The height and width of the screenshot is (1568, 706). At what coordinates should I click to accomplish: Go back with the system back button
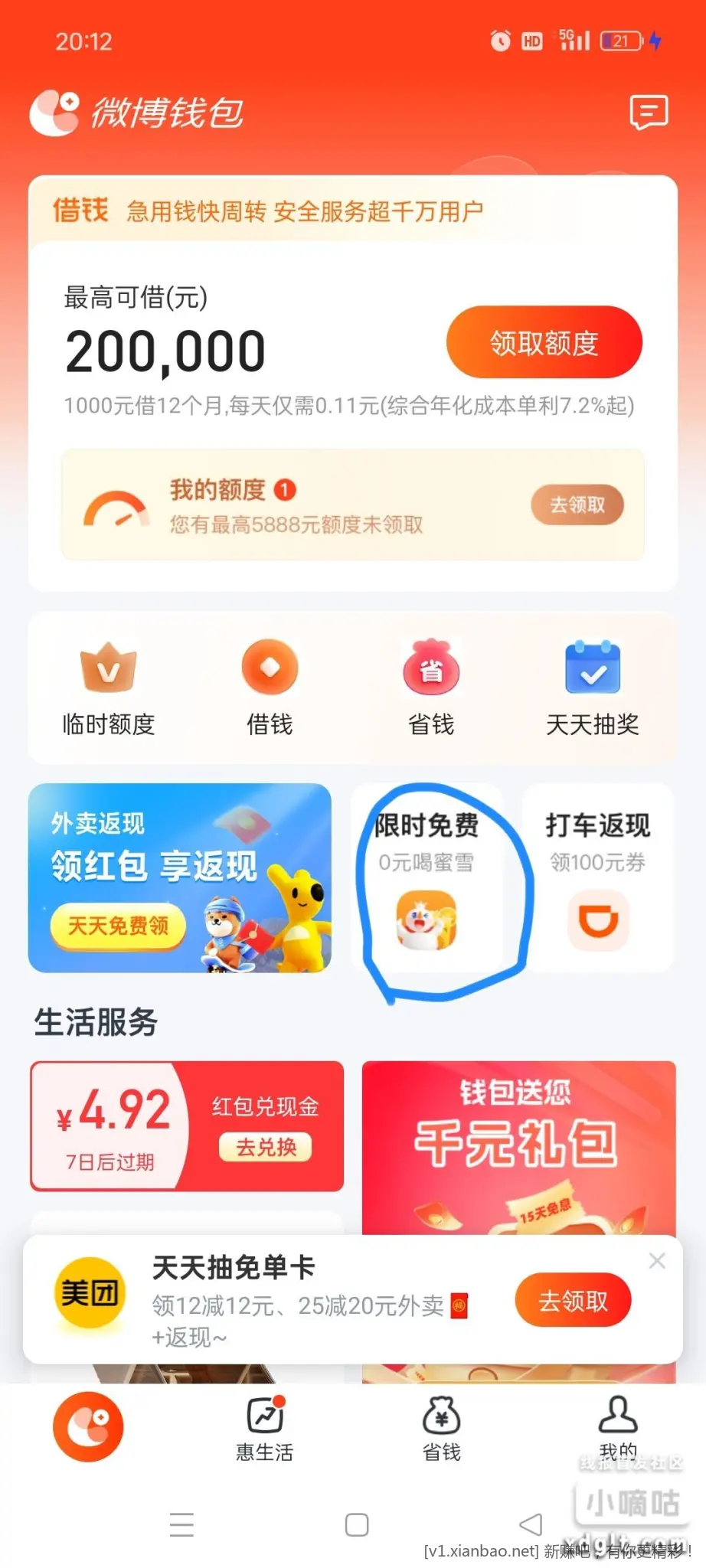pyautogui.click(x=531, y=1524)
